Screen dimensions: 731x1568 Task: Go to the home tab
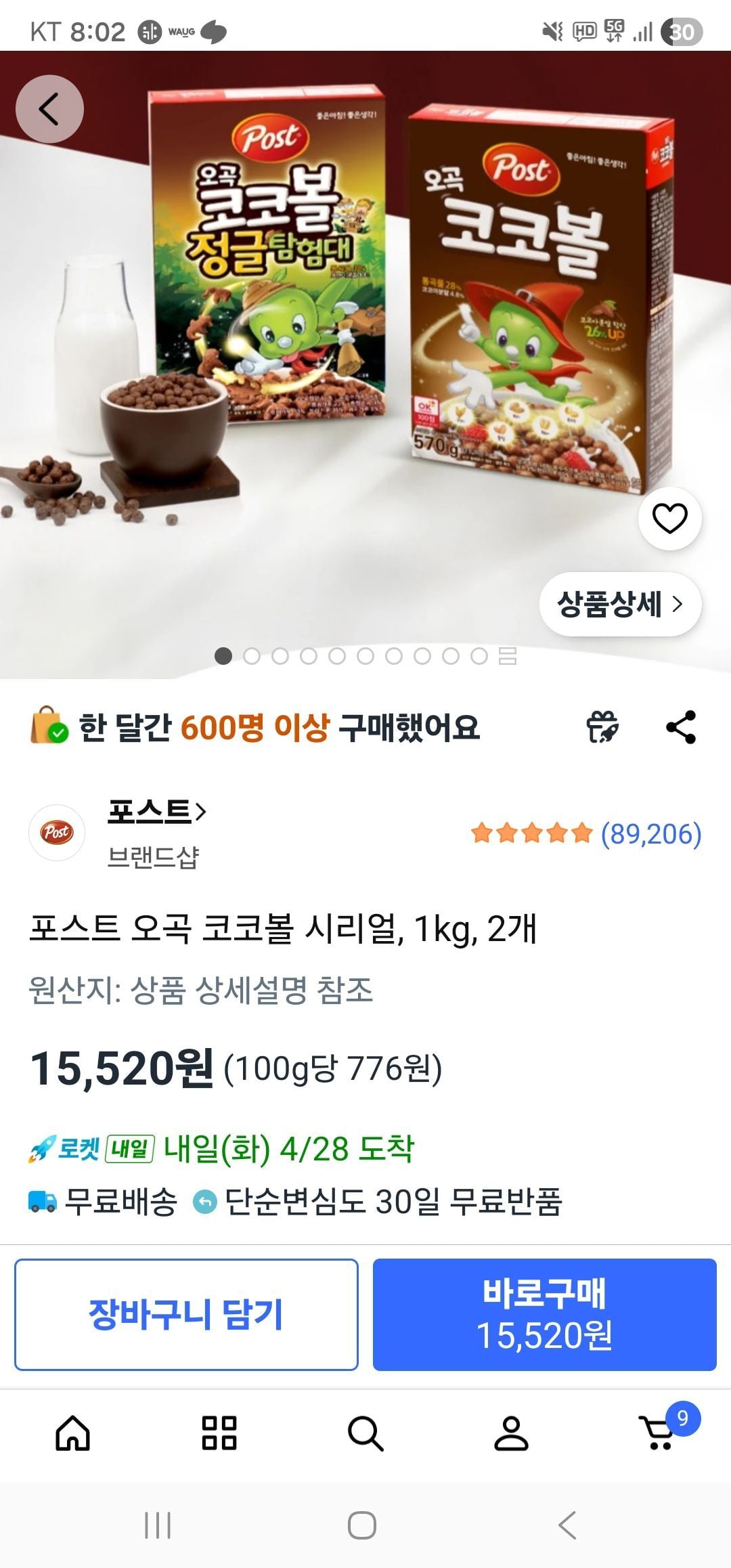[x=73, y=1433]
